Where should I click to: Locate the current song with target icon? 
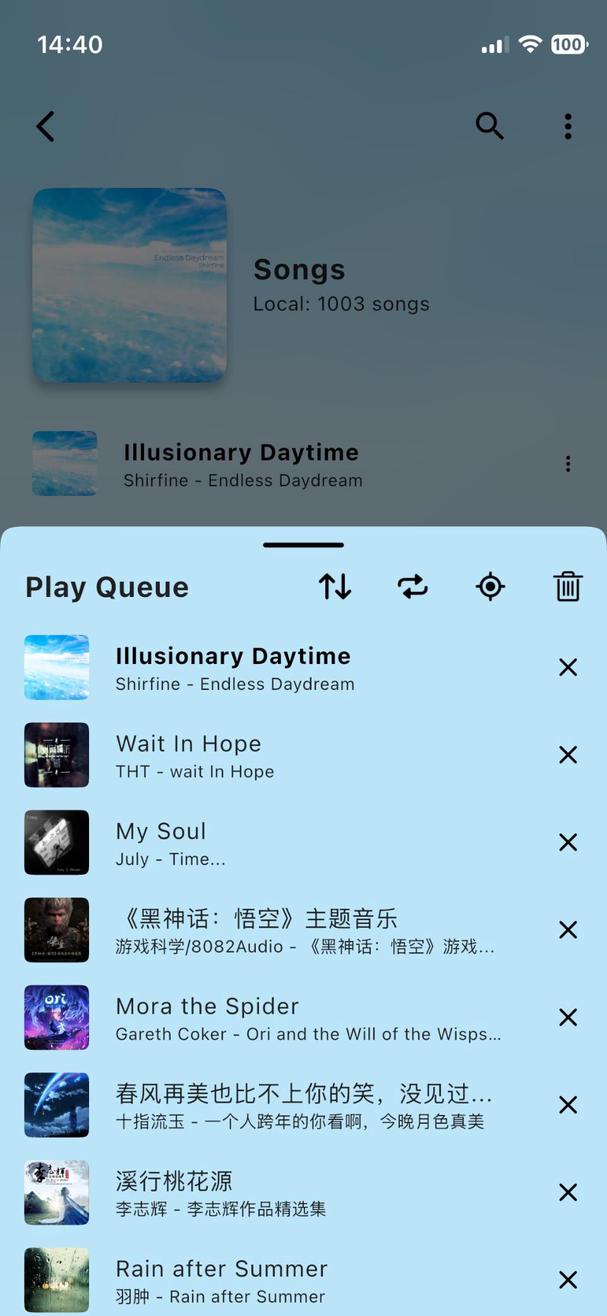pyautogui.click(x=490, y=587)
